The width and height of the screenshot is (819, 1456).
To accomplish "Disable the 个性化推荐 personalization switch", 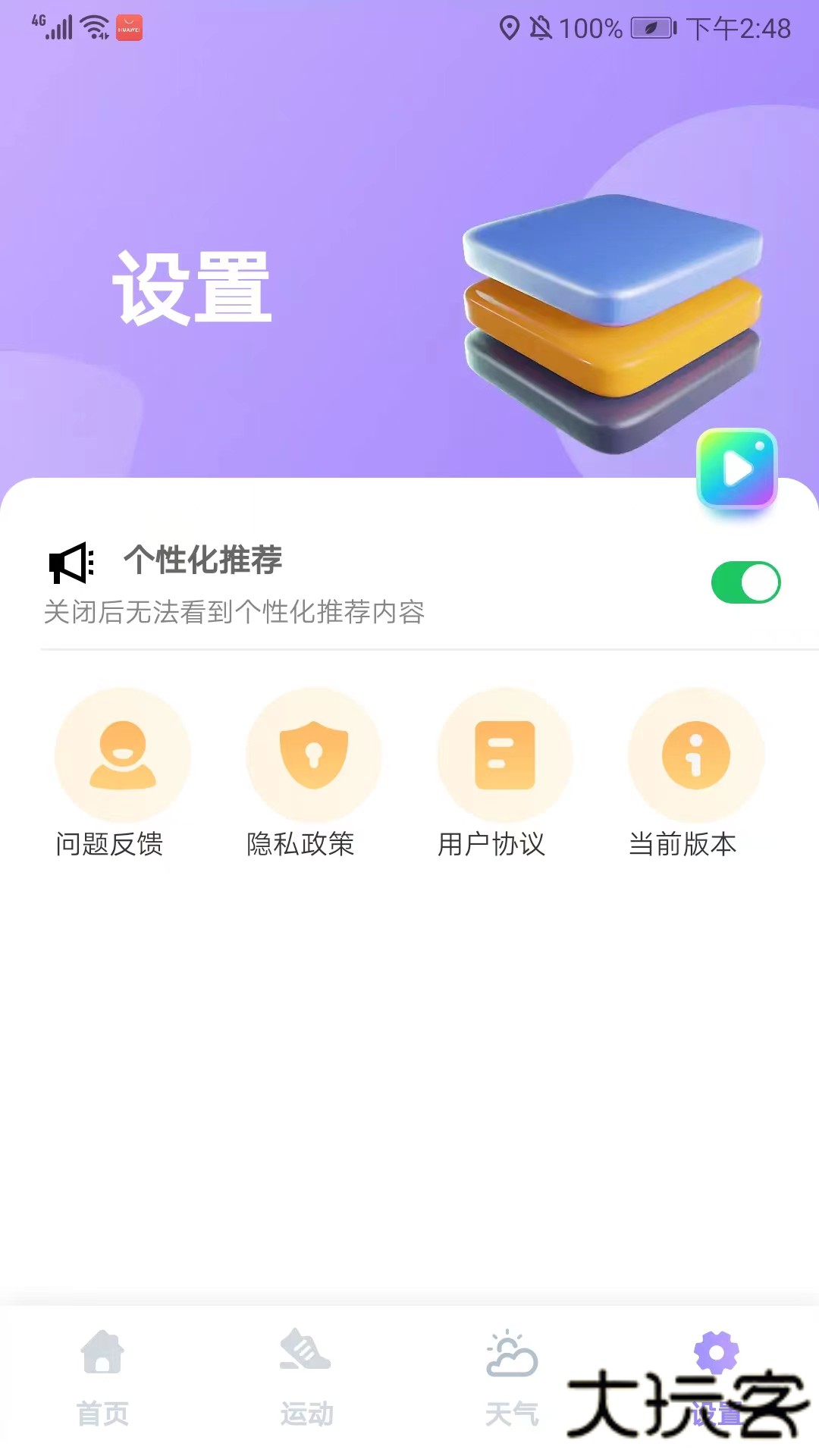I will click(x=748, y=582).
